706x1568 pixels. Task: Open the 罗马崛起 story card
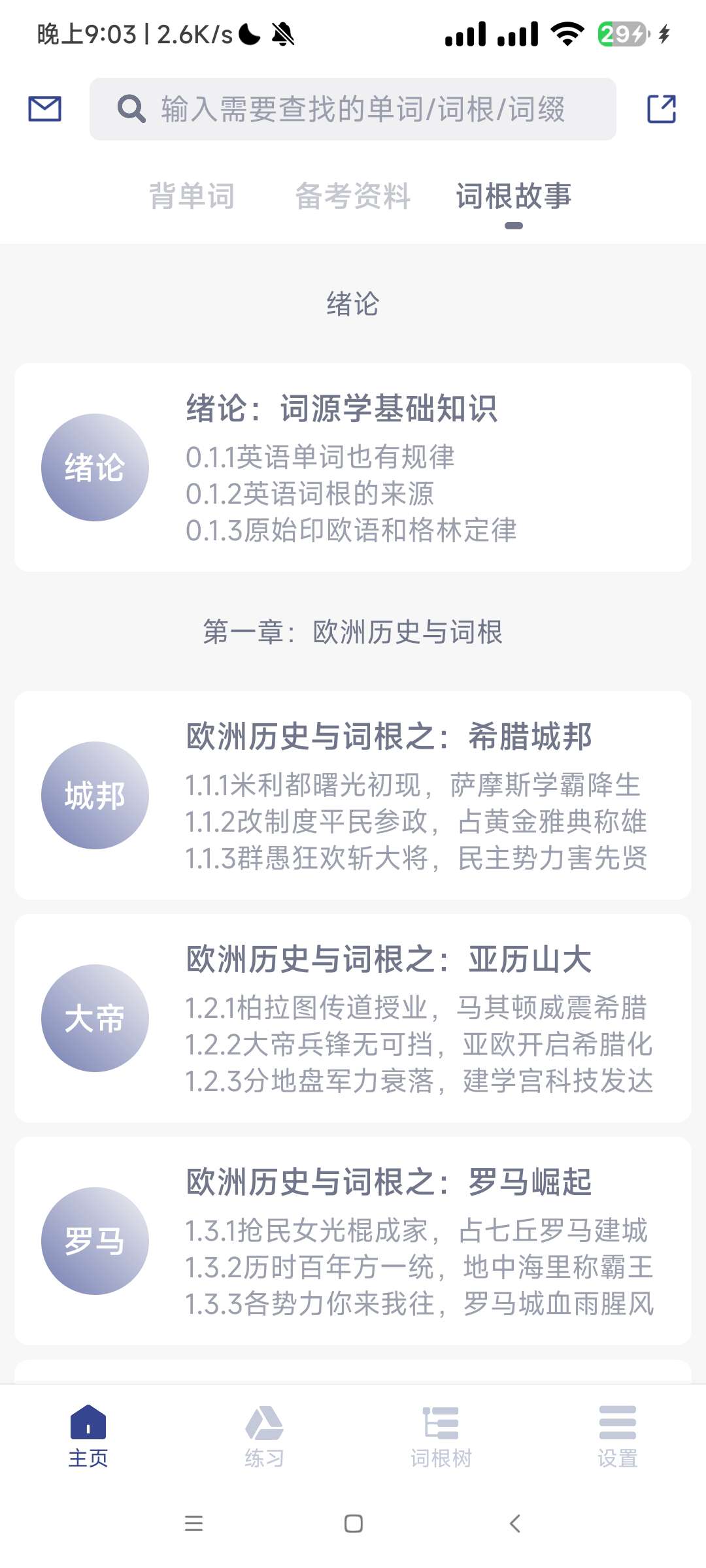(353, 1241)
